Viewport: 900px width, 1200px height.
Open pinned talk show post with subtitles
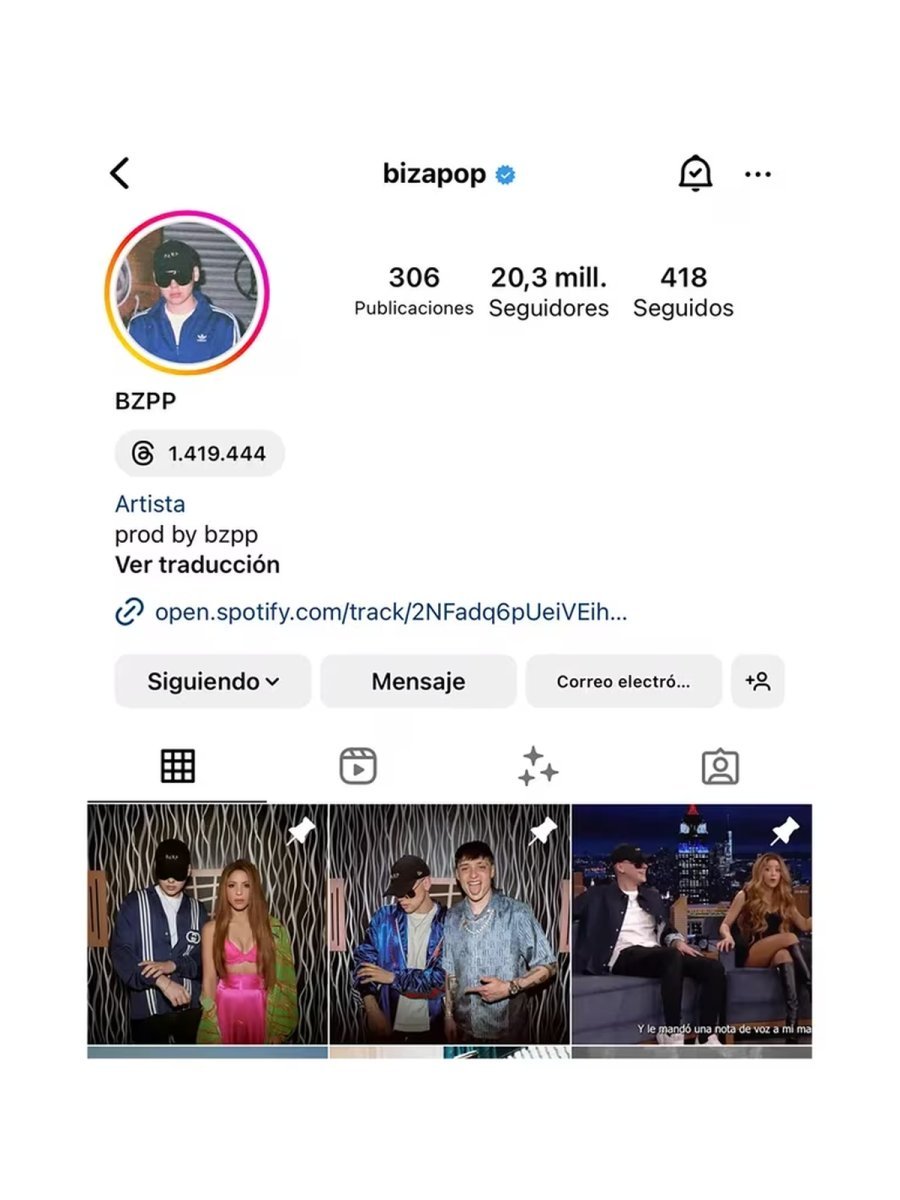tap(691, 925)
